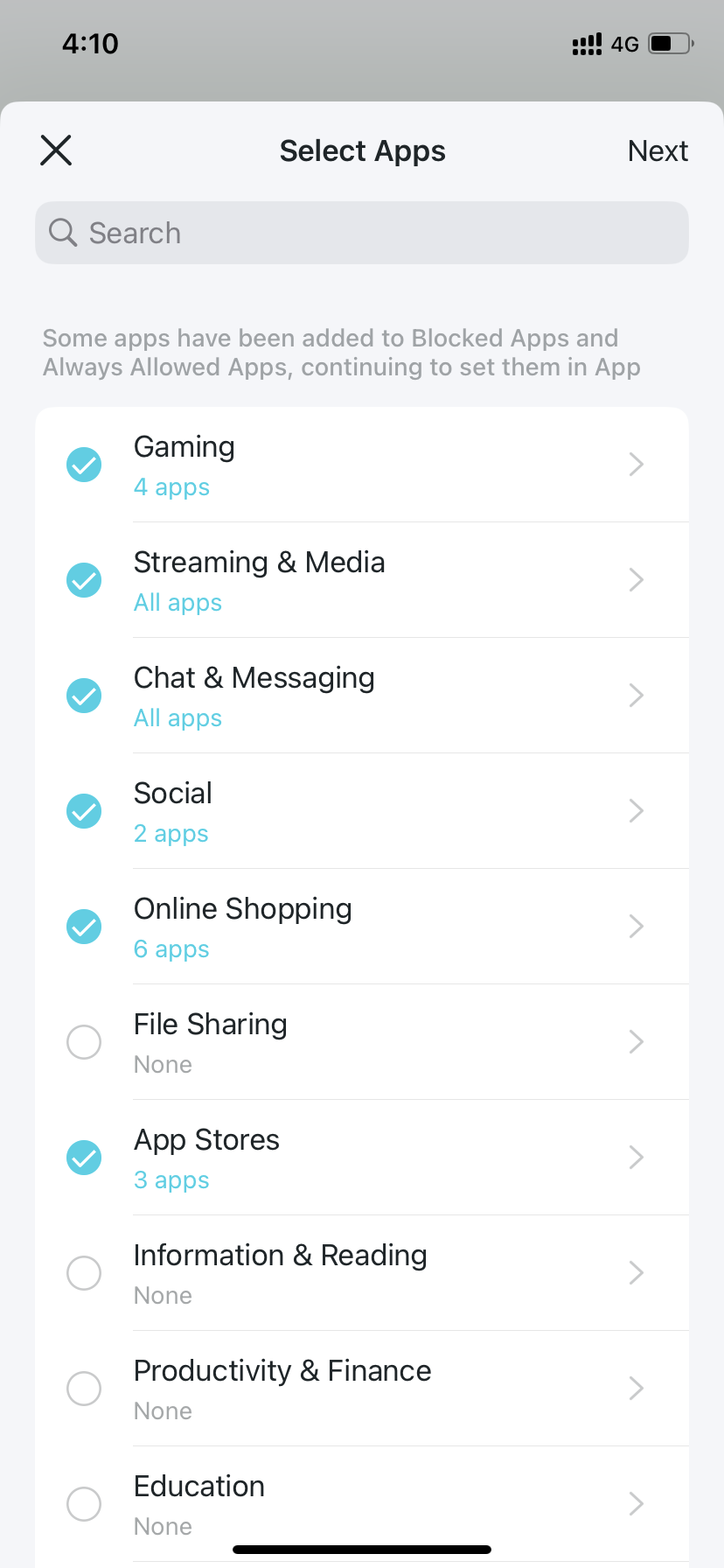The image size is (724, 1568).
Task: Open Online Shopping app details
Action: click(637, 927)
